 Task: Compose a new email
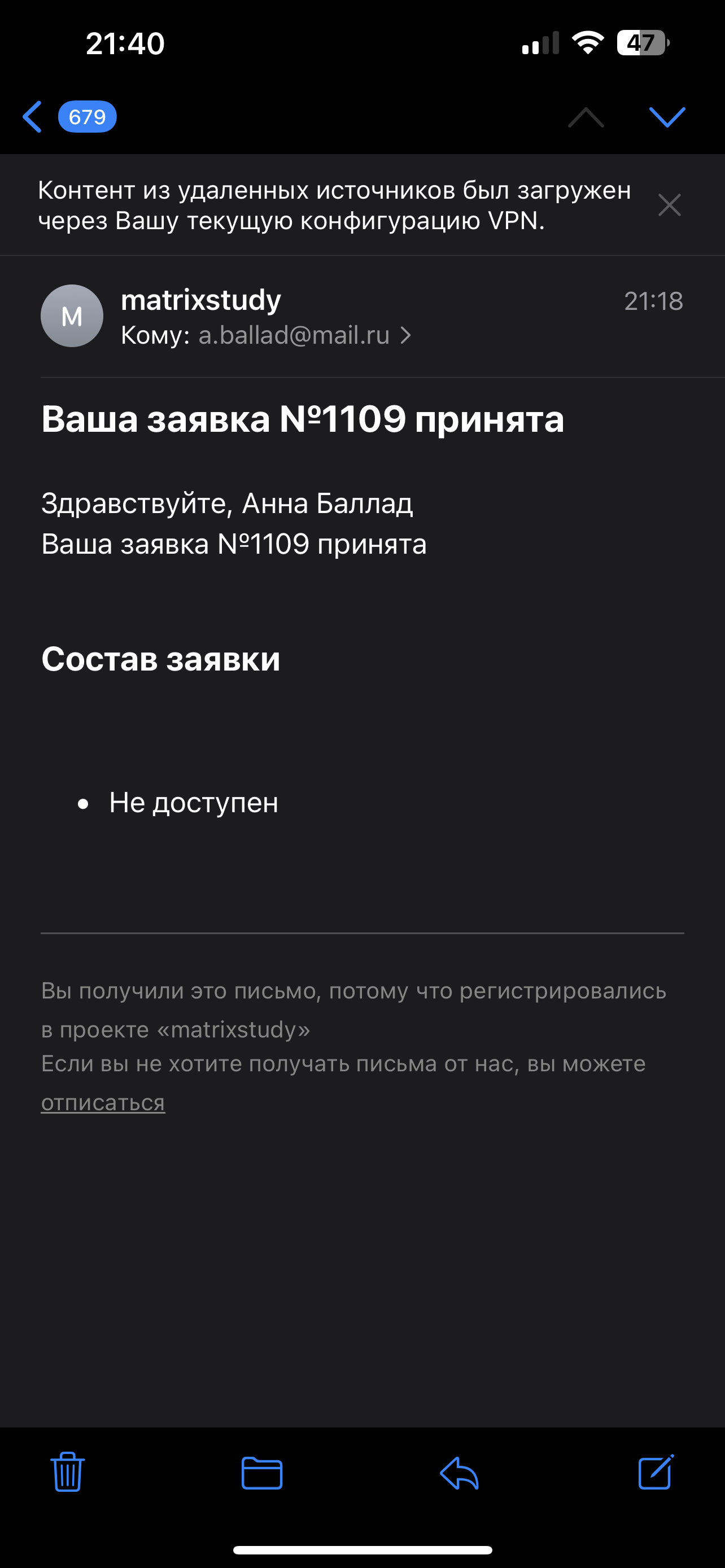(656, 1473)
